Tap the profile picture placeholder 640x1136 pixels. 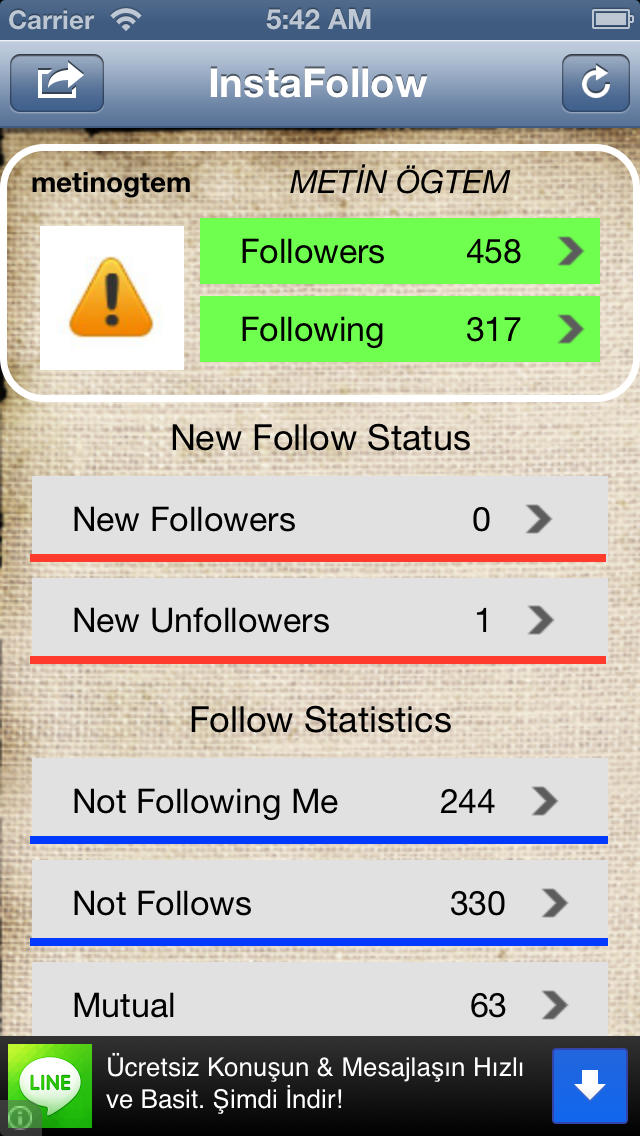click(112, 298)
